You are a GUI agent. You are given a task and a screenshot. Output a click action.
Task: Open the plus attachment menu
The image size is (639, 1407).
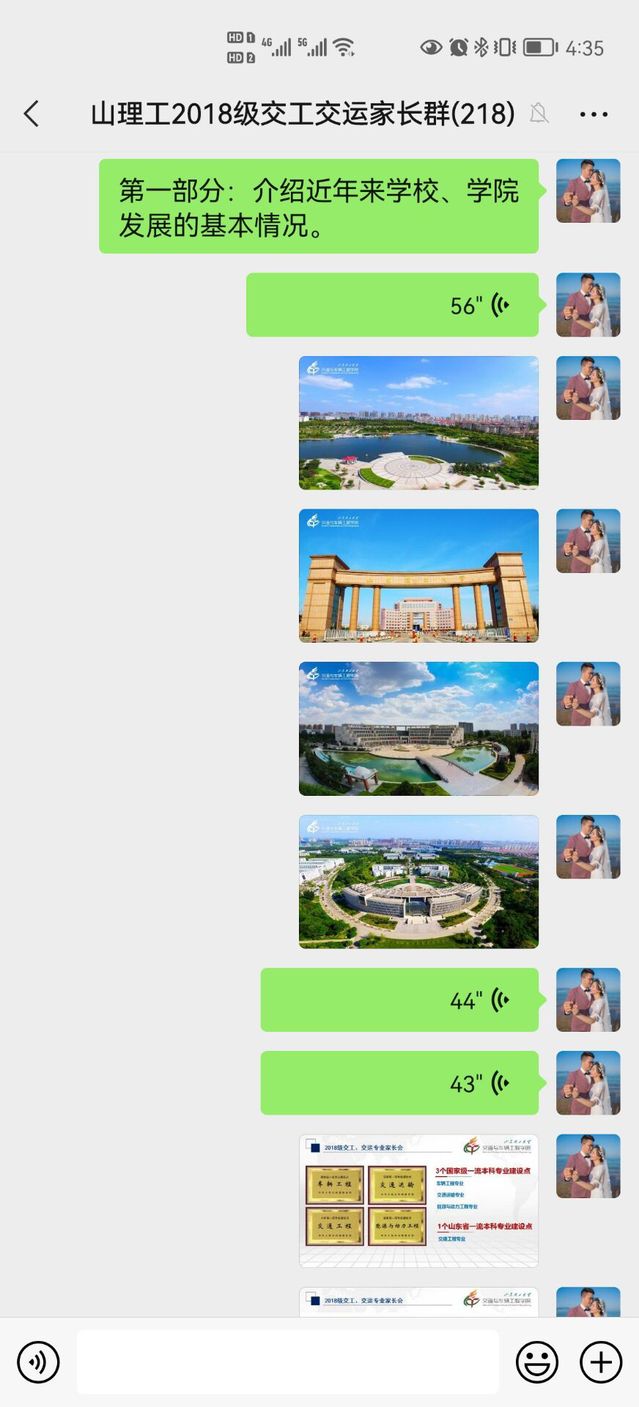pyautogui.click(x=600, y=1362)
